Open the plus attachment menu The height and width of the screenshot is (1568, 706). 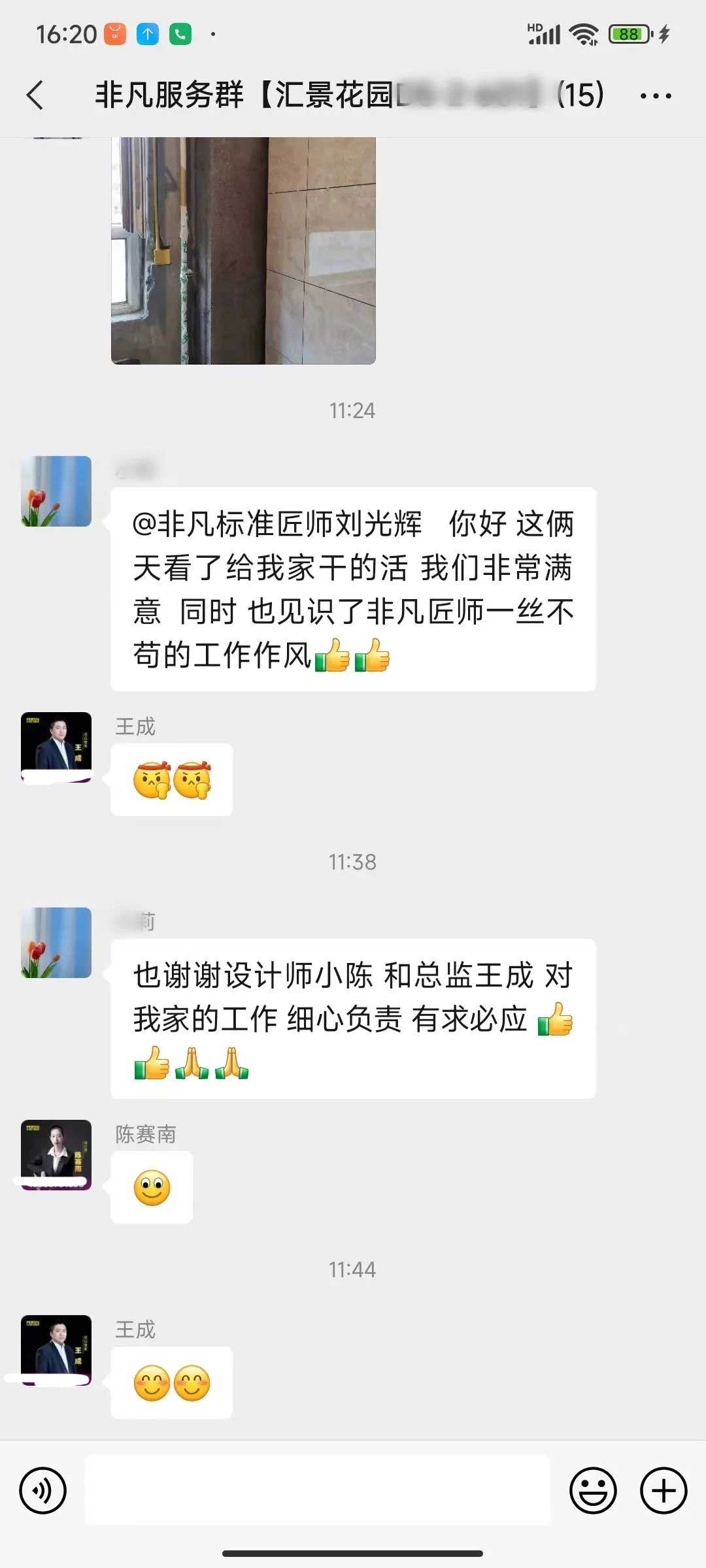pyautogui.click(x=663, y=1491)
